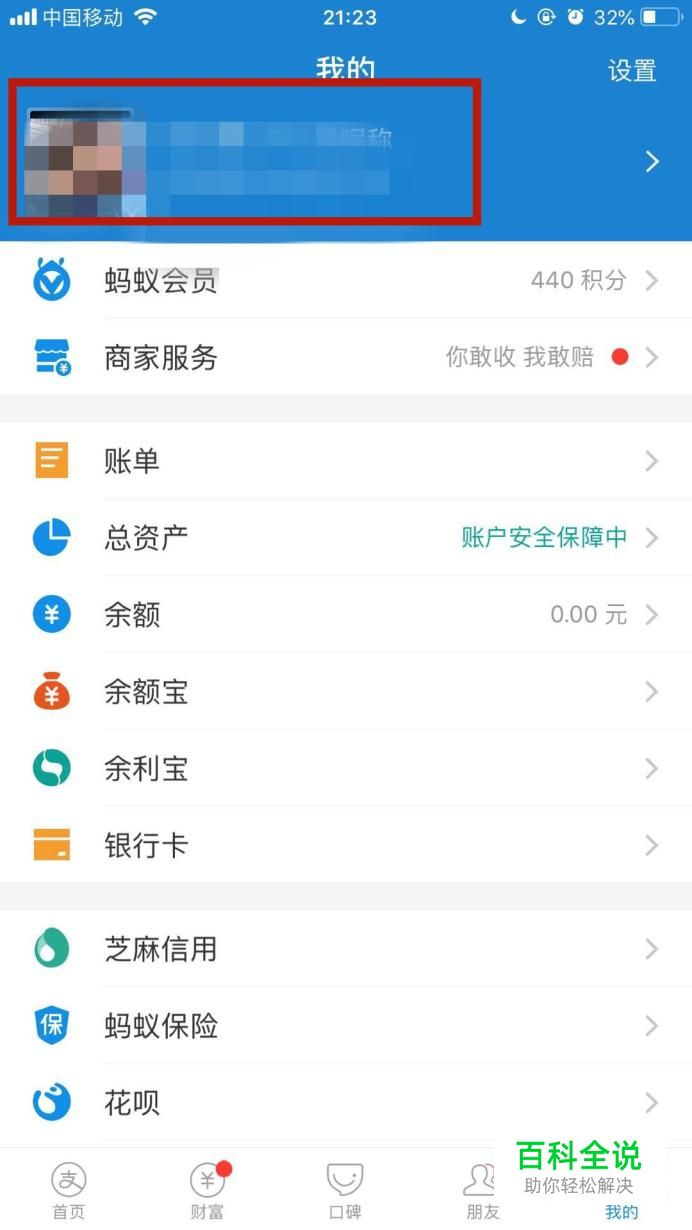
Task: View the 账单 list
Action: [345, 461]
